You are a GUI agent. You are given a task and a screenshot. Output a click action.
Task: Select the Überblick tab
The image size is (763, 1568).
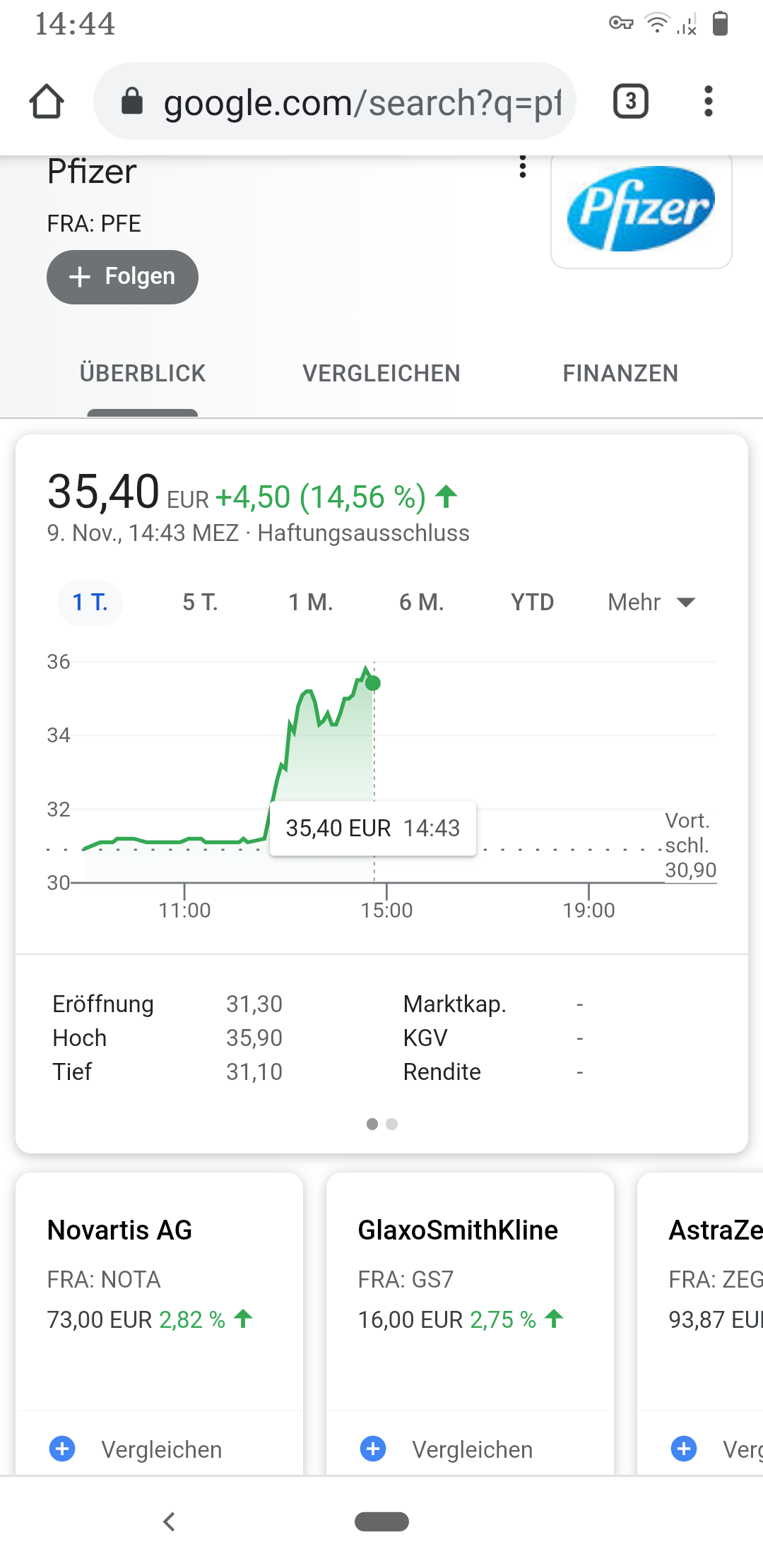143,374
